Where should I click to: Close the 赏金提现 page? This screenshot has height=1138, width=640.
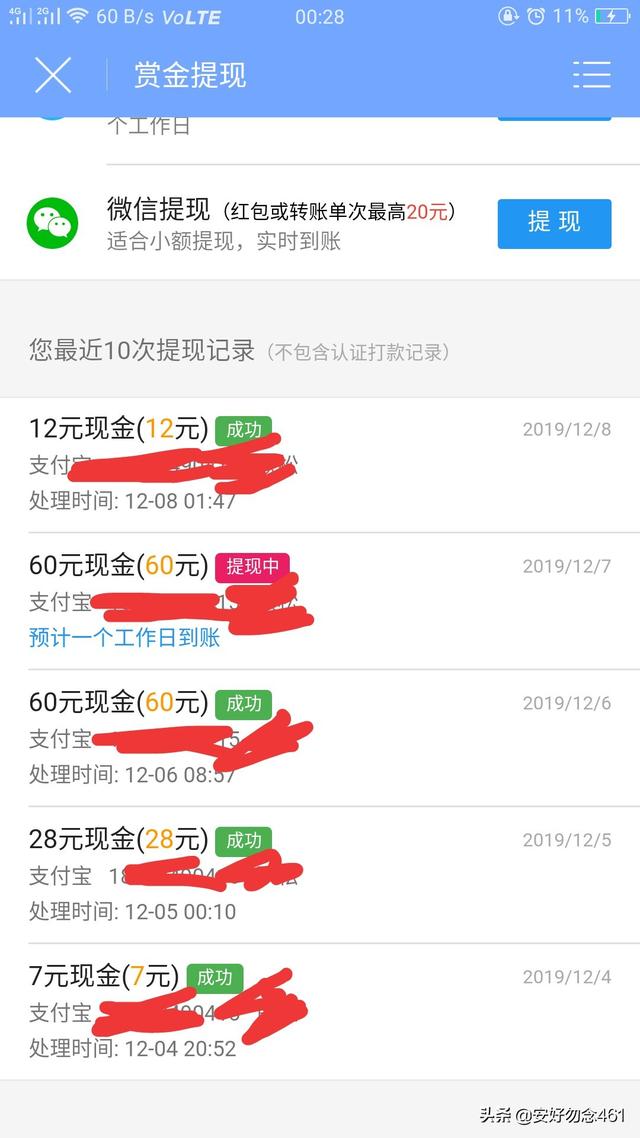53,75
